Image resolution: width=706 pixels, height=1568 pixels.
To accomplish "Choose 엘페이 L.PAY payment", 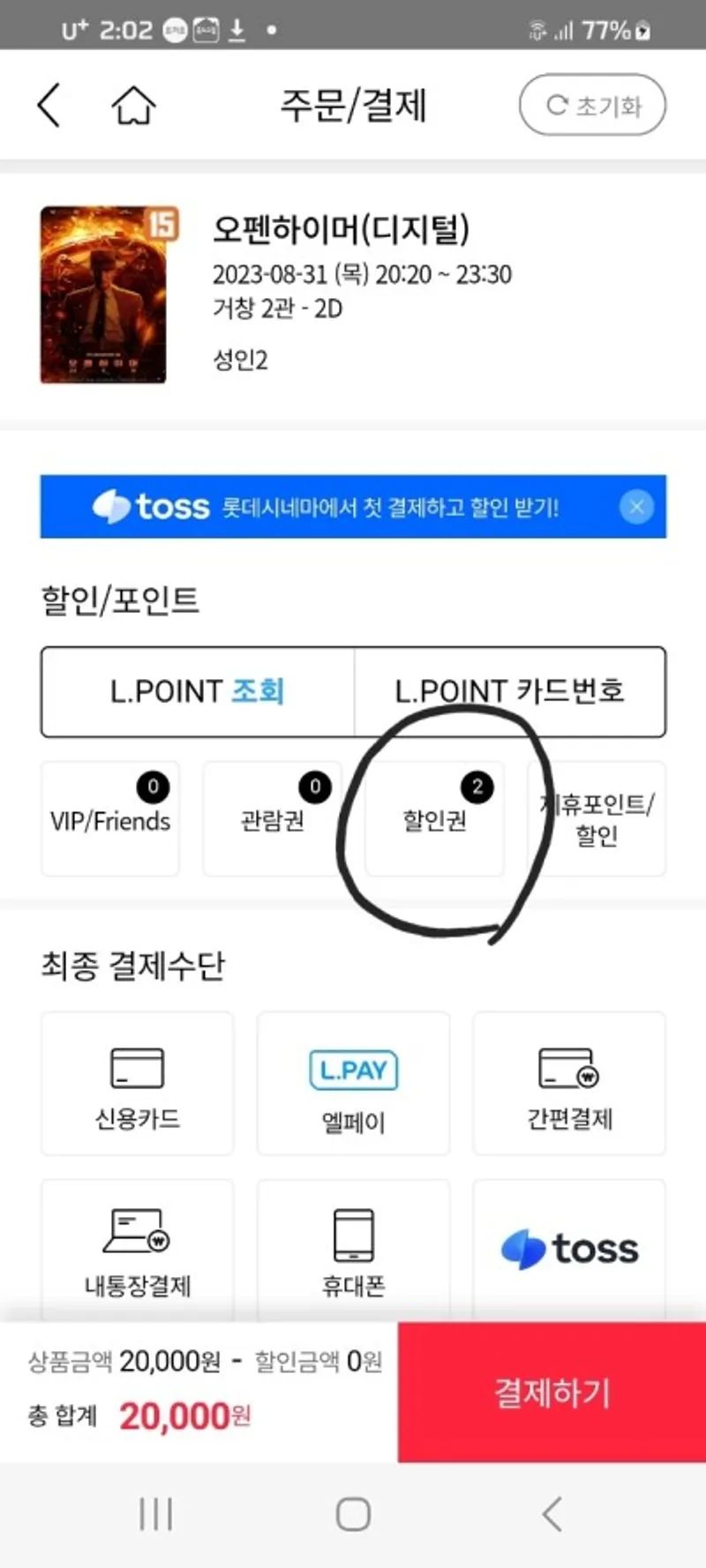I will point(353,1084).
